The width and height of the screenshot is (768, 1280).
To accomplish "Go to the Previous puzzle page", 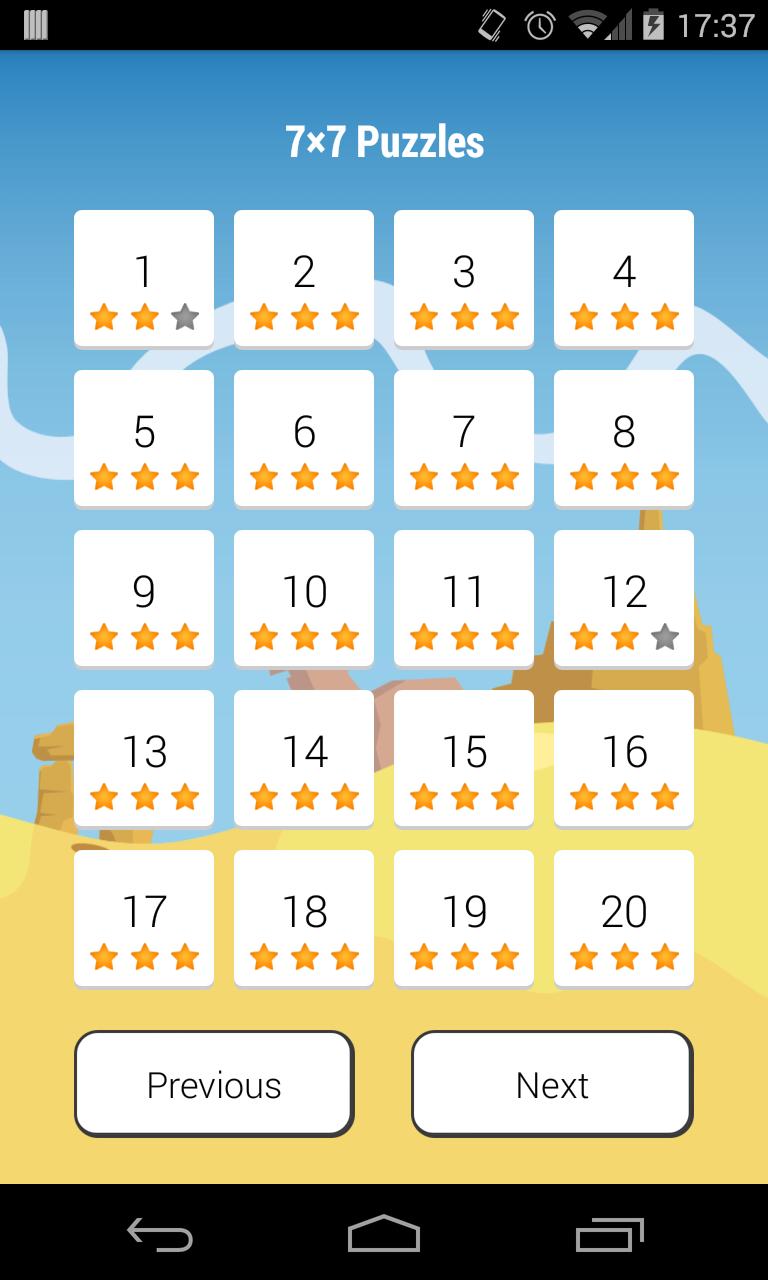I will (x=214, y=1084).
